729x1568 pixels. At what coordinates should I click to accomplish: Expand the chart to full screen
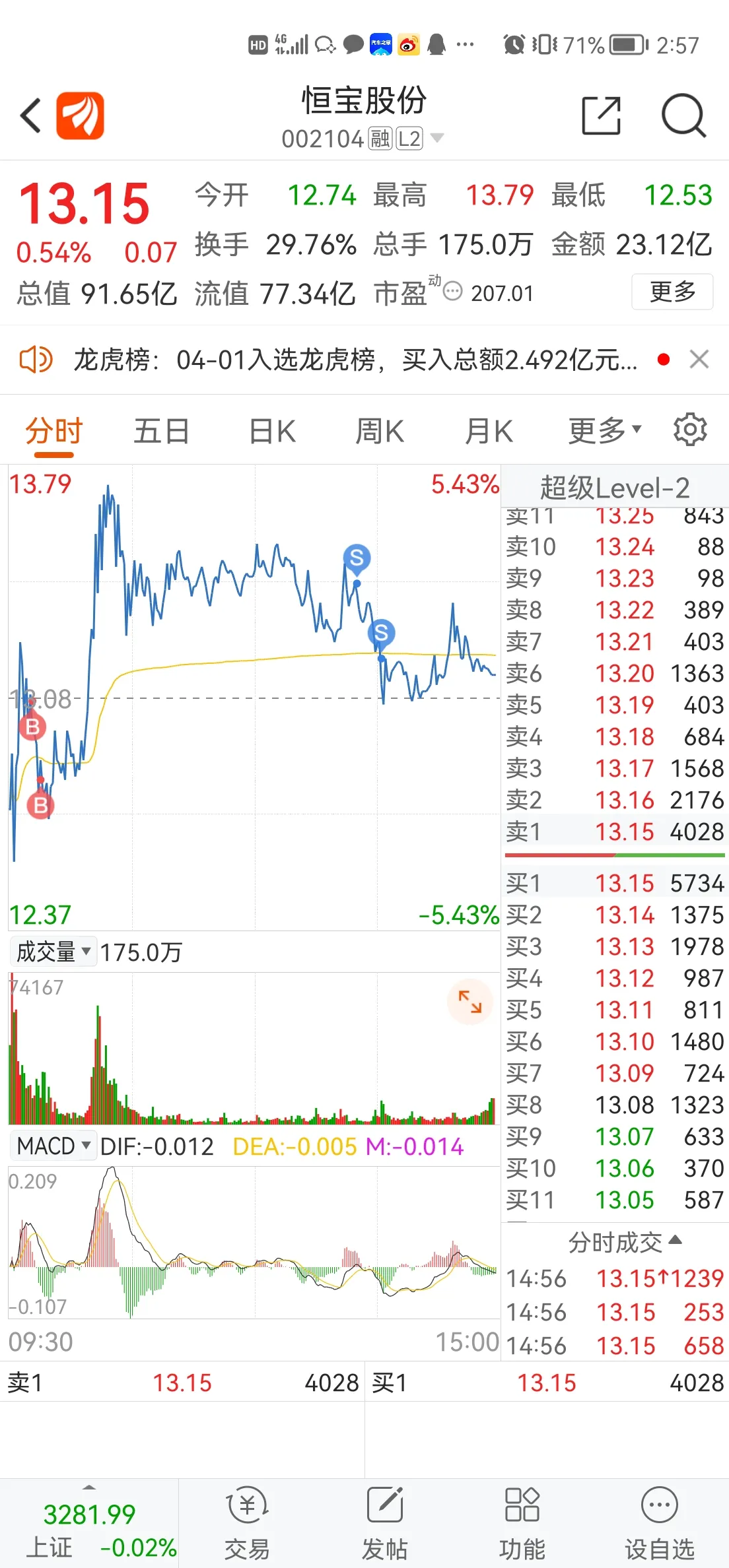coord(470,1002)
